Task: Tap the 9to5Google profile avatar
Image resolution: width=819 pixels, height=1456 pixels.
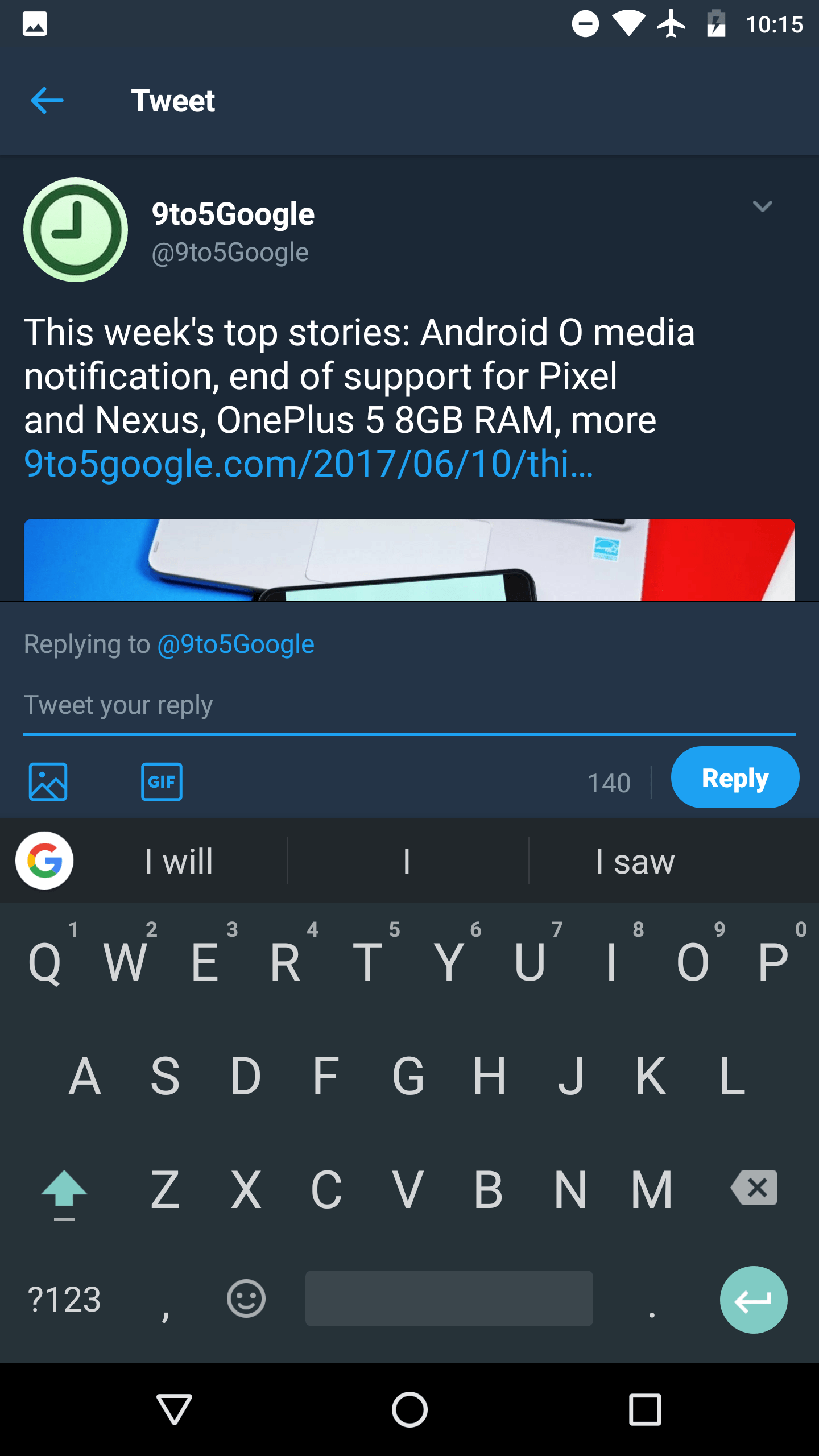Action: pyautogui.click(x=75, y=229)
